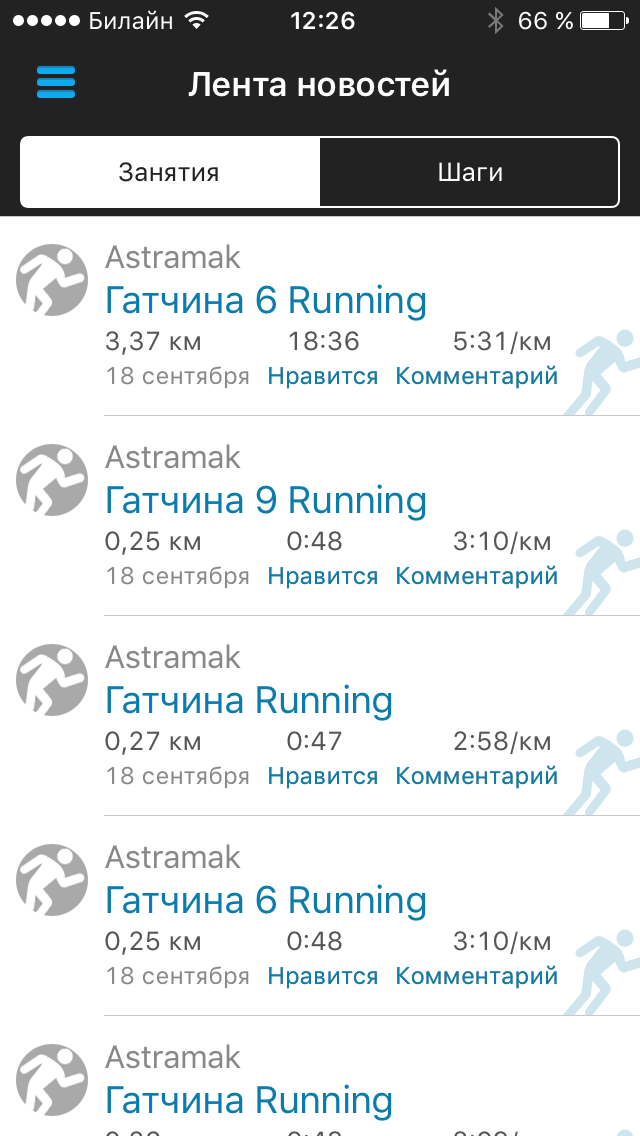View Гатчина Running 0,27 км activity
Viewport: 640px width, 1136px height.
tap(249, 700)
